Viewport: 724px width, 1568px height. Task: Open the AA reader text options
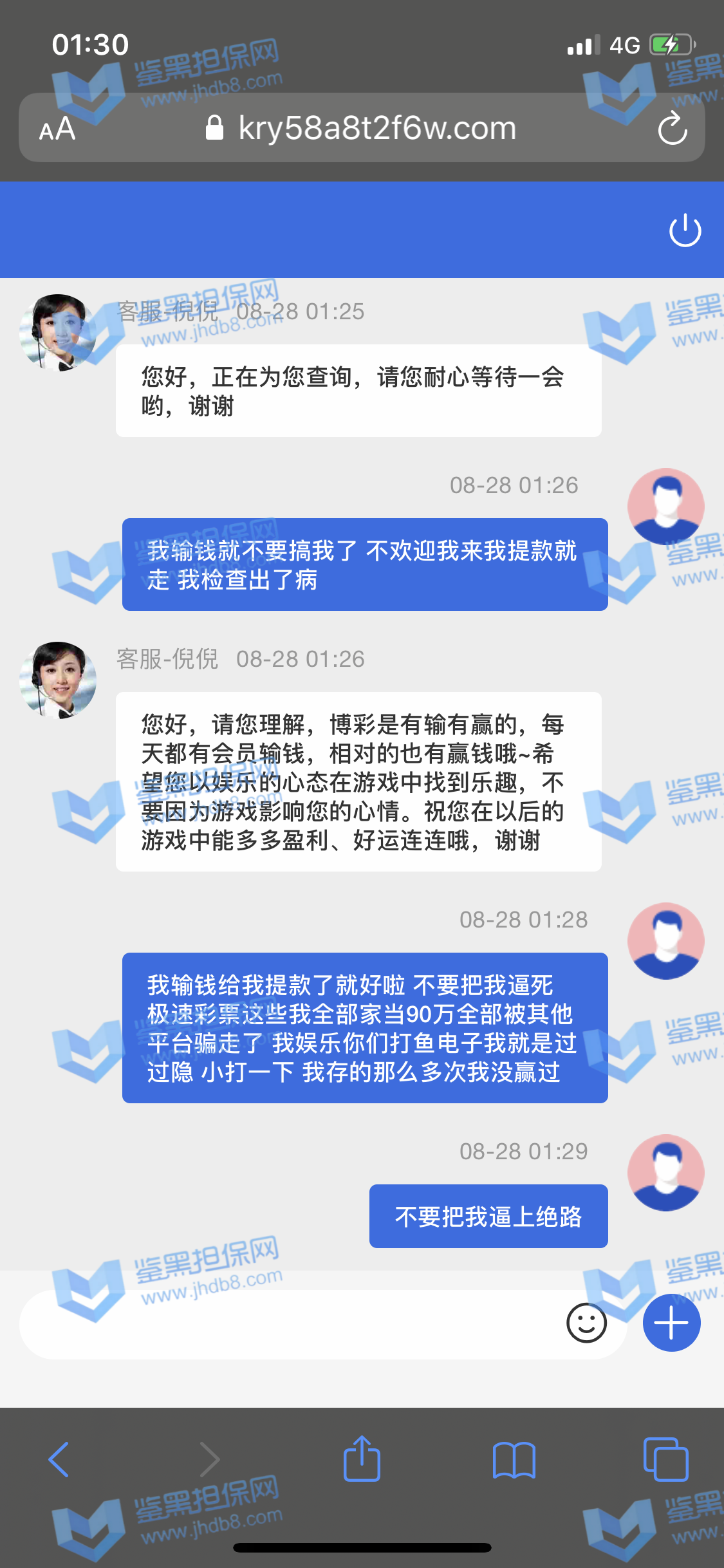[57, 129]
